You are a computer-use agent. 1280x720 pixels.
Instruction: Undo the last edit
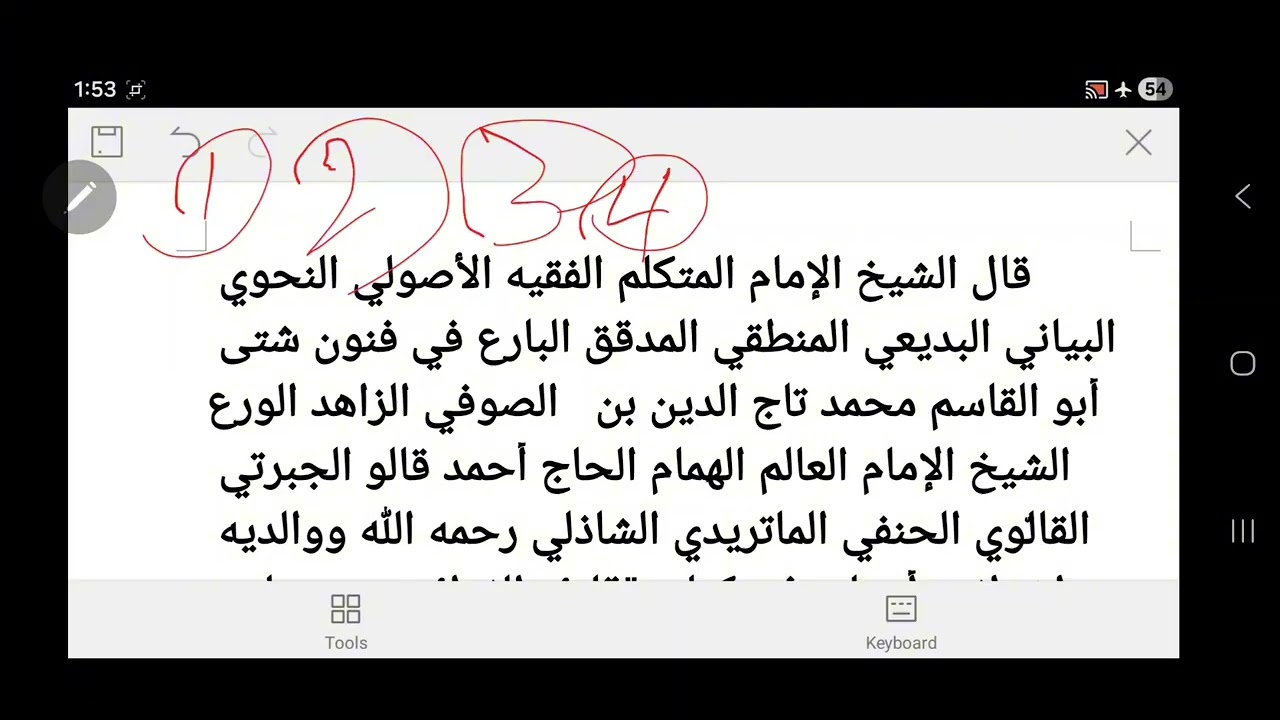tap(185, 142)
